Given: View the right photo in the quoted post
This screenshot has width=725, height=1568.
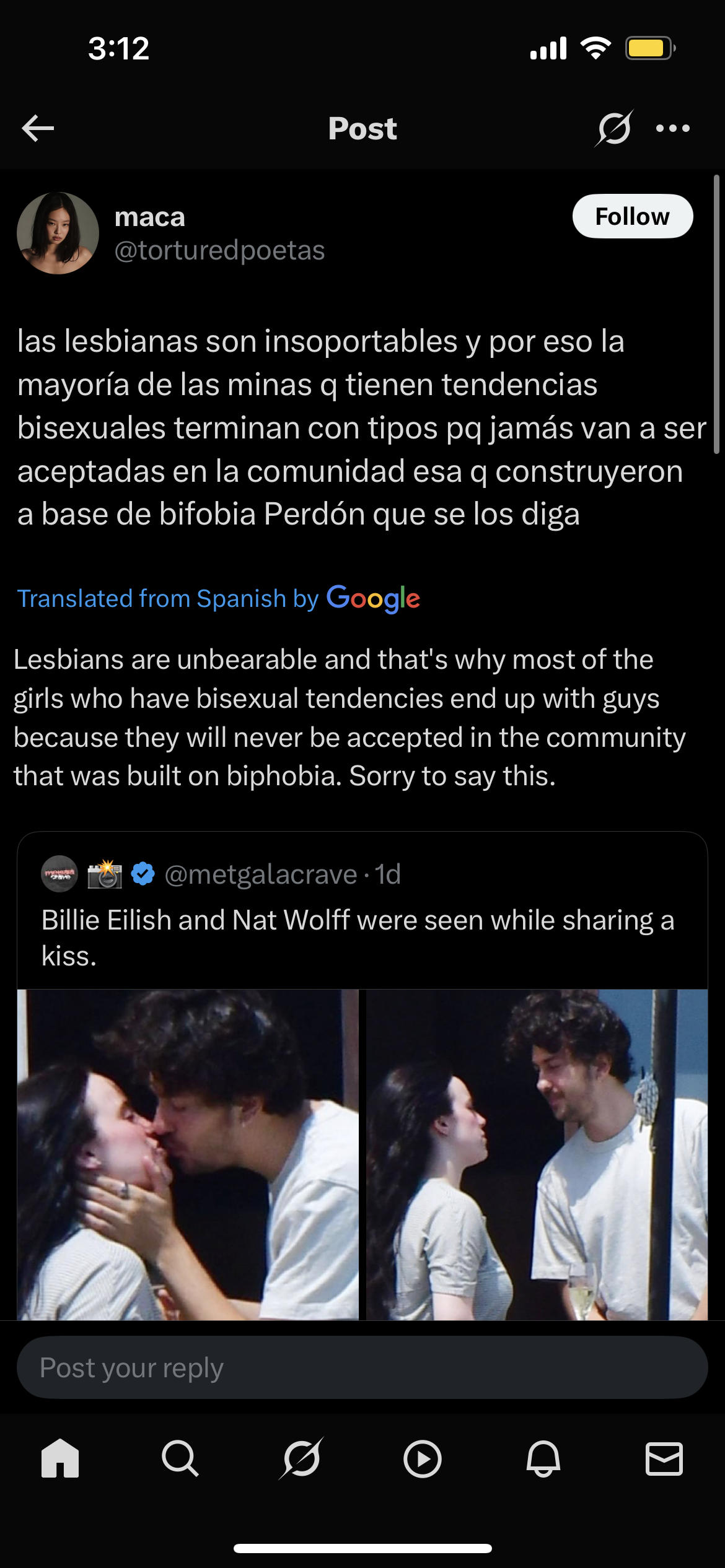Looking at the screenshot, I should tap(537, 1154).
